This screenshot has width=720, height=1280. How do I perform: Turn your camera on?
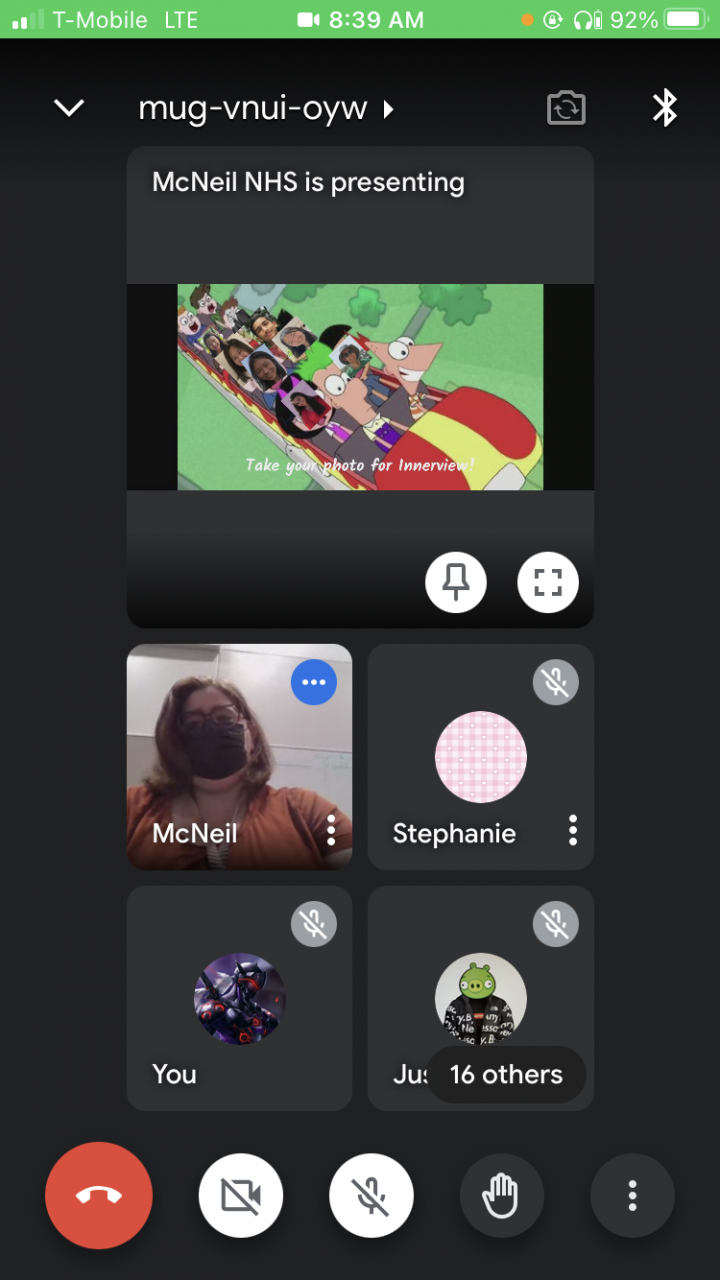[x=241, y=1195]
